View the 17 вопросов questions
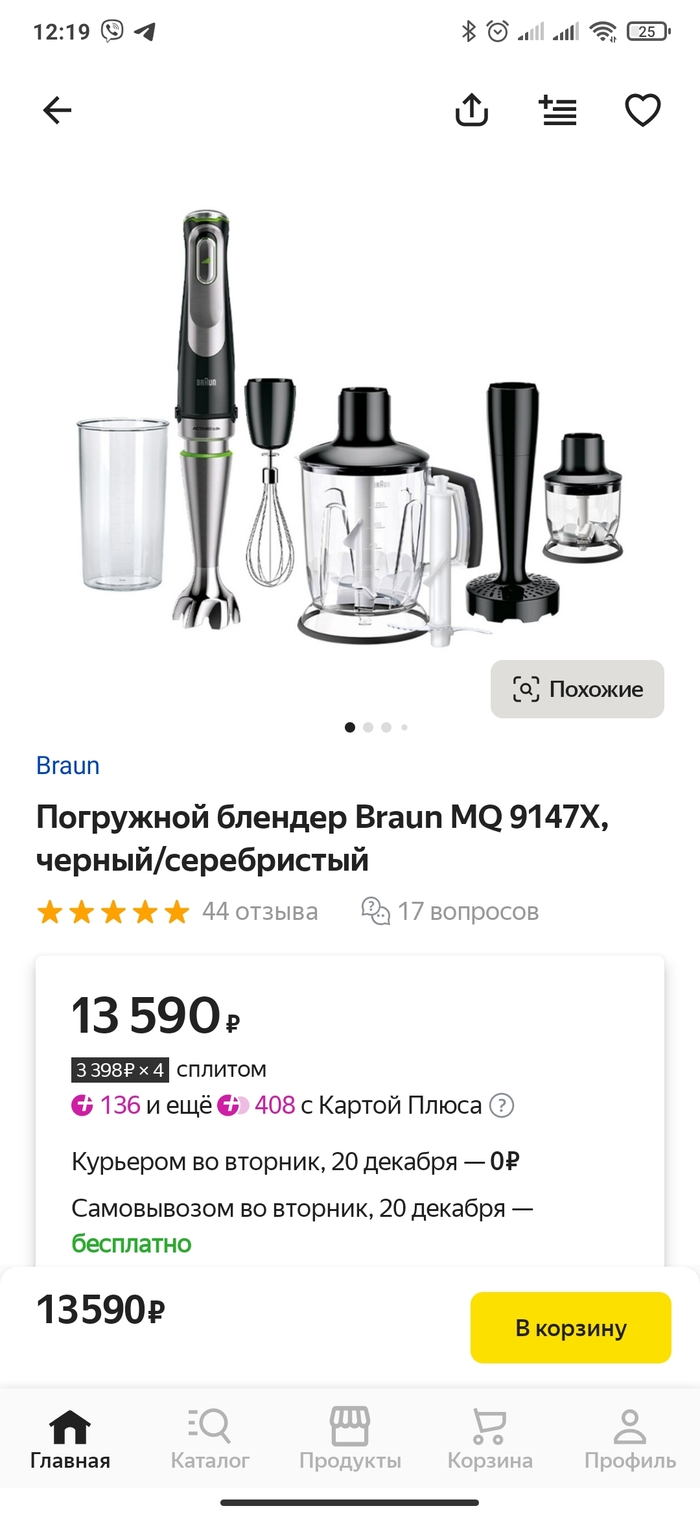 coord(450,911)
